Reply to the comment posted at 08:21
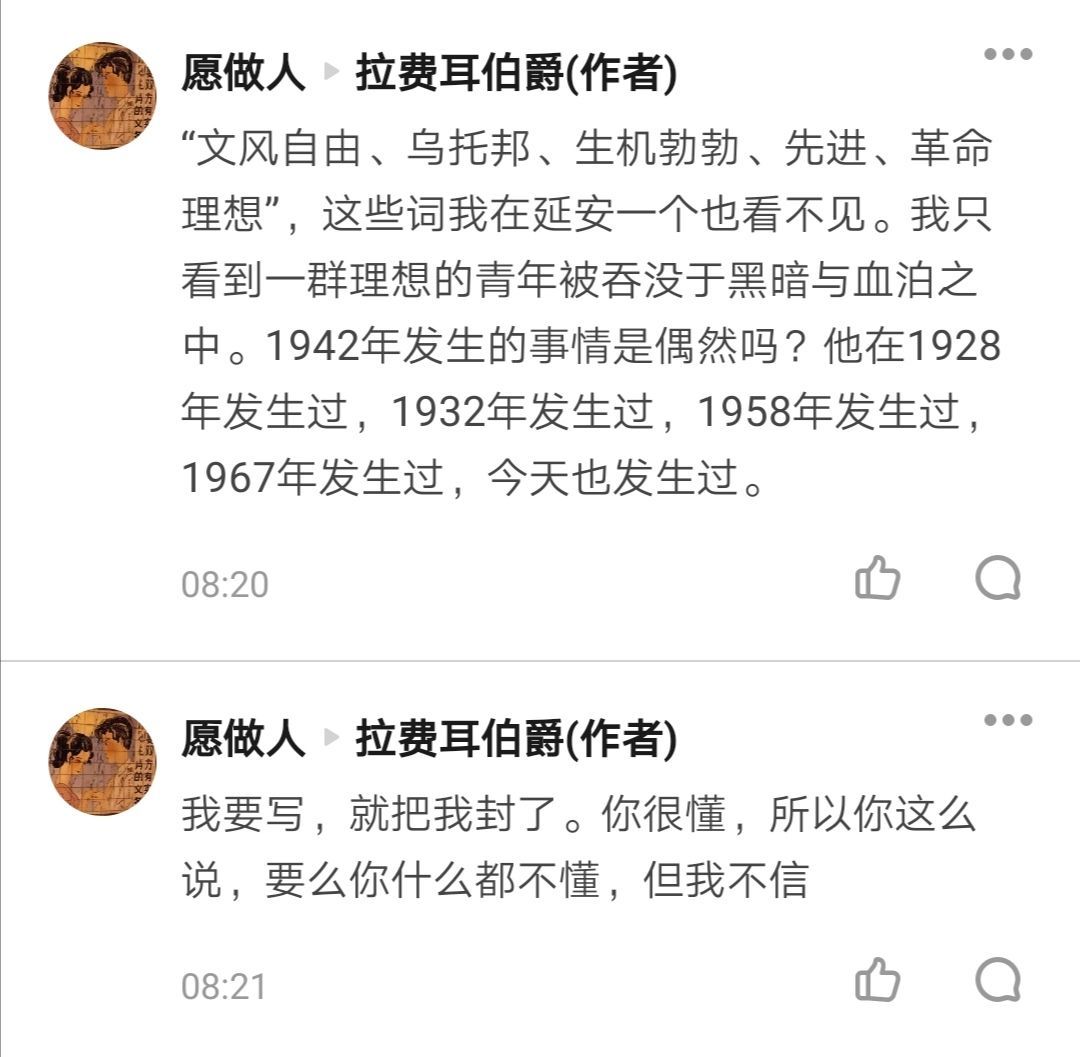This screenshot has width=1080, height=1057. click(x=997, y=980)
